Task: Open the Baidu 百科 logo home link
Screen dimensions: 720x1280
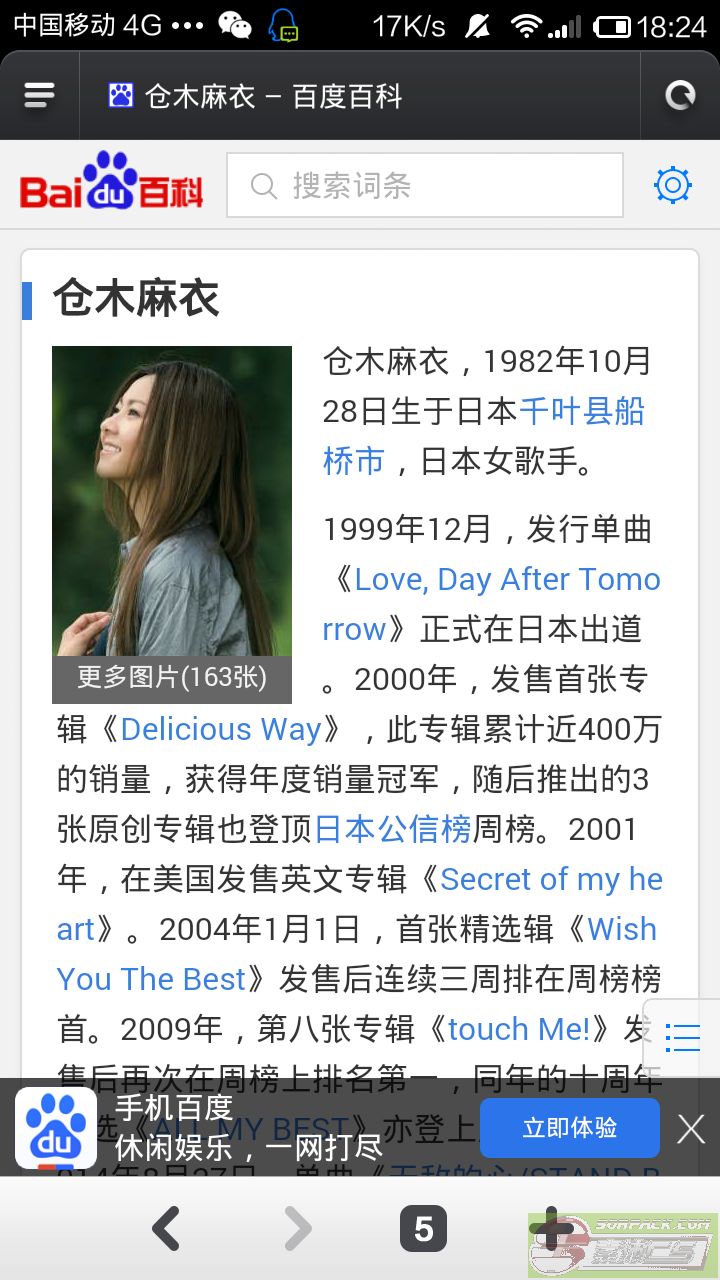Action: pos(112,182)
